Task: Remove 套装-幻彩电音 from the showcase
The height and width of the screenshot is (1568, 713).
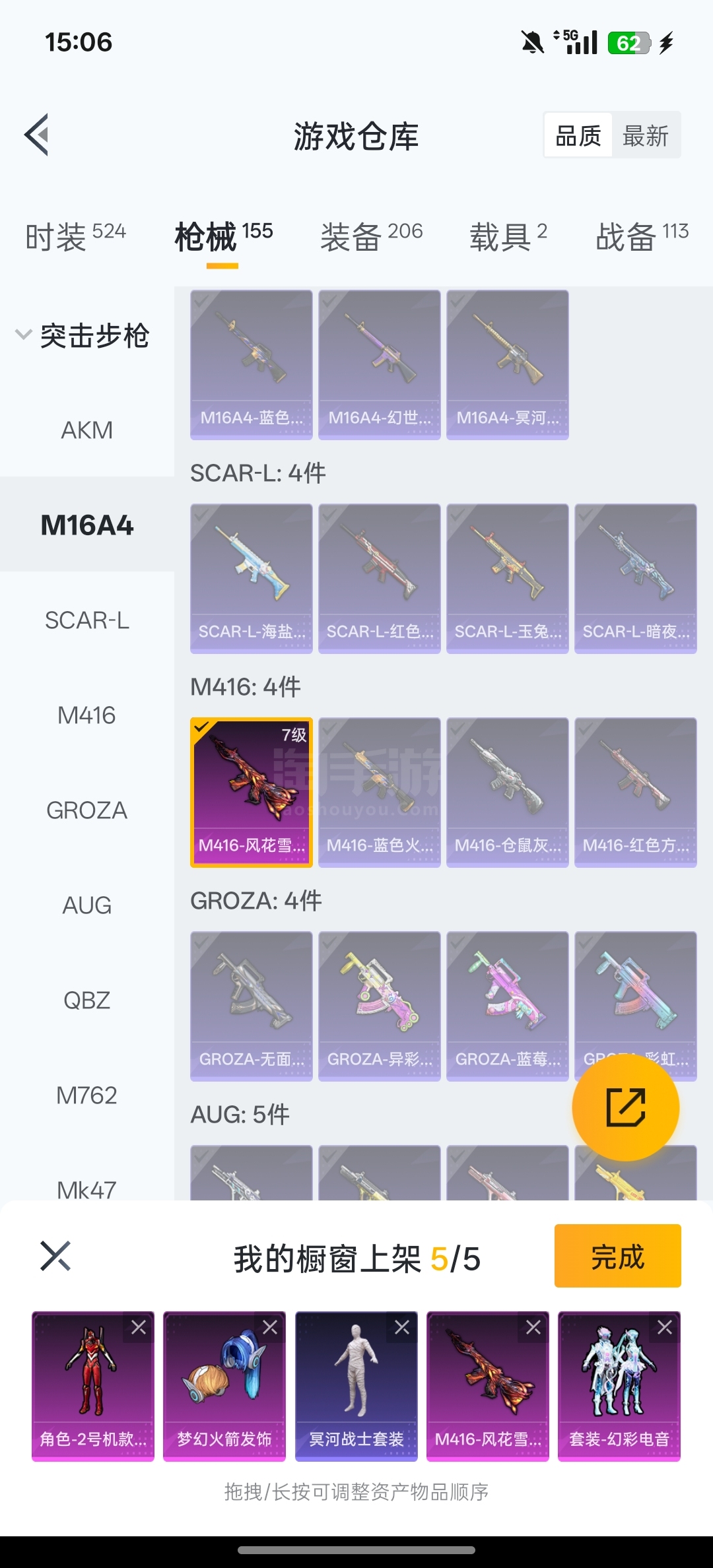Action: 665,1327
